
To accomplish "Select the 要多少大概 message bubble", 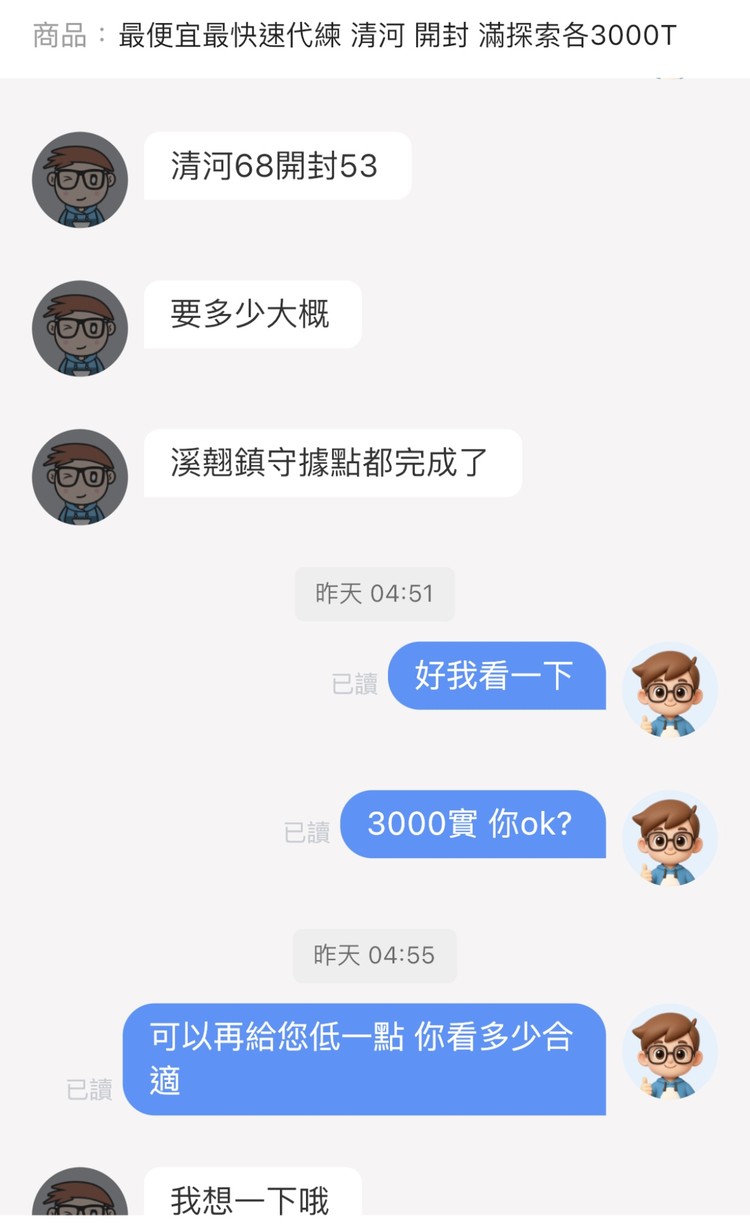I will tap(252, 315).
